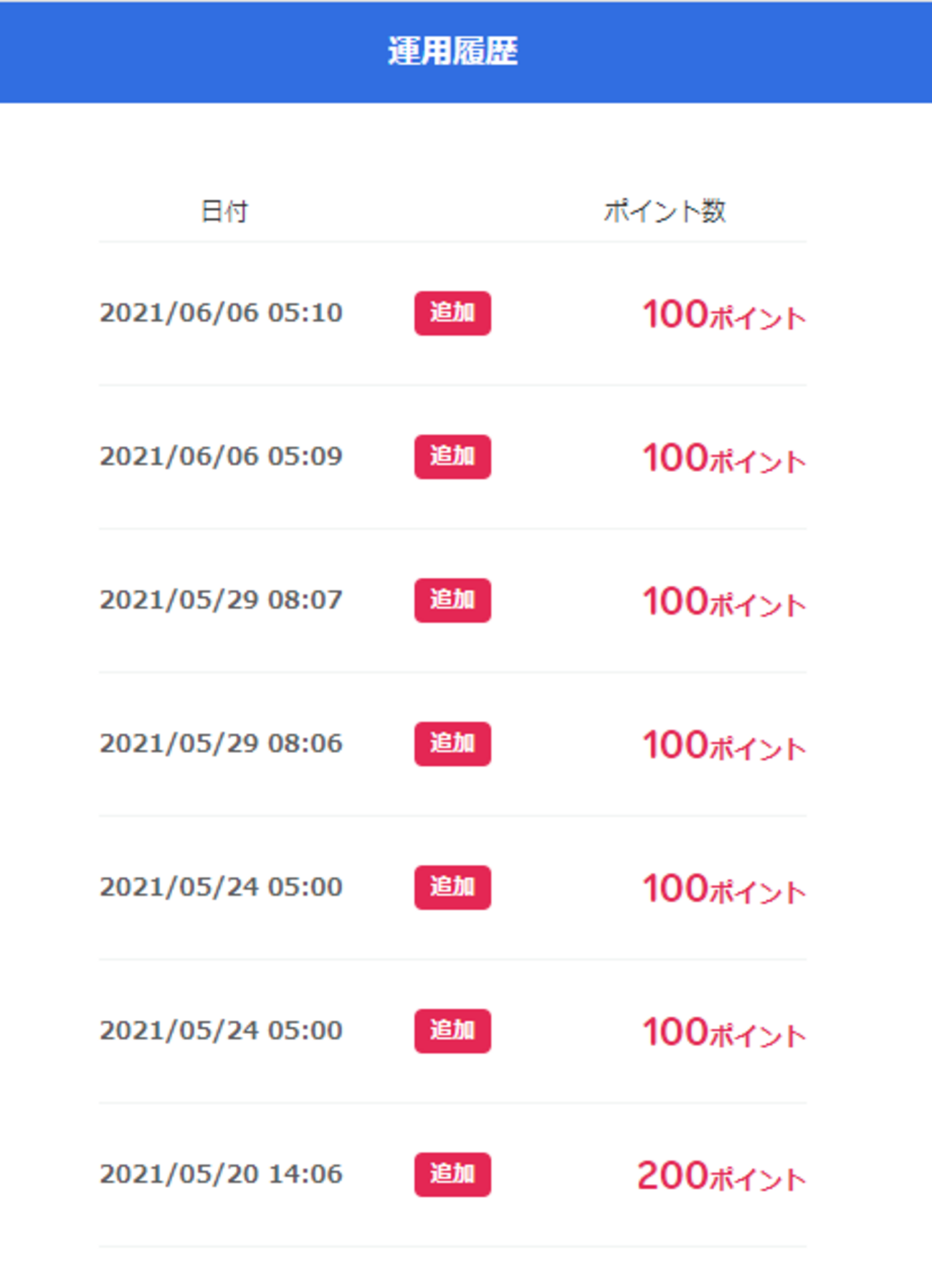Image resolution: width=932 pixels, height=1288 pixels.
Task: Select the 200ポイント value text
Action: 722,1175
